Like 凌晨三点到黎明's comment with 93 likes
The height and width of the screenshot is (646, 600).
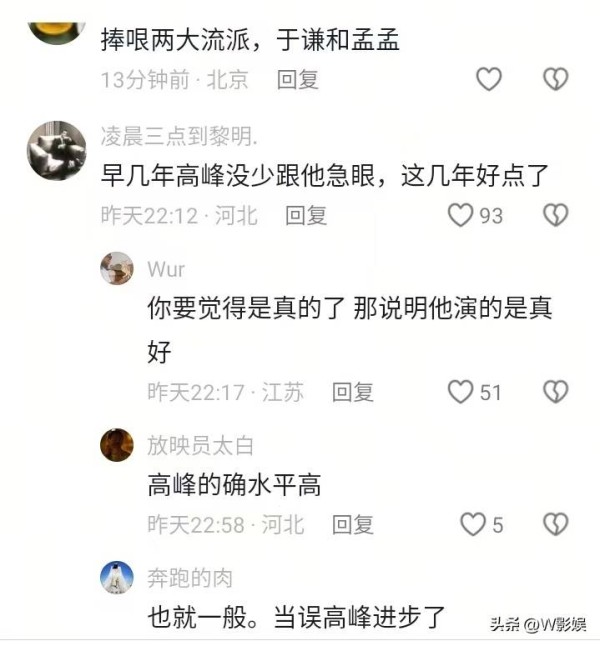pos(460,215)
